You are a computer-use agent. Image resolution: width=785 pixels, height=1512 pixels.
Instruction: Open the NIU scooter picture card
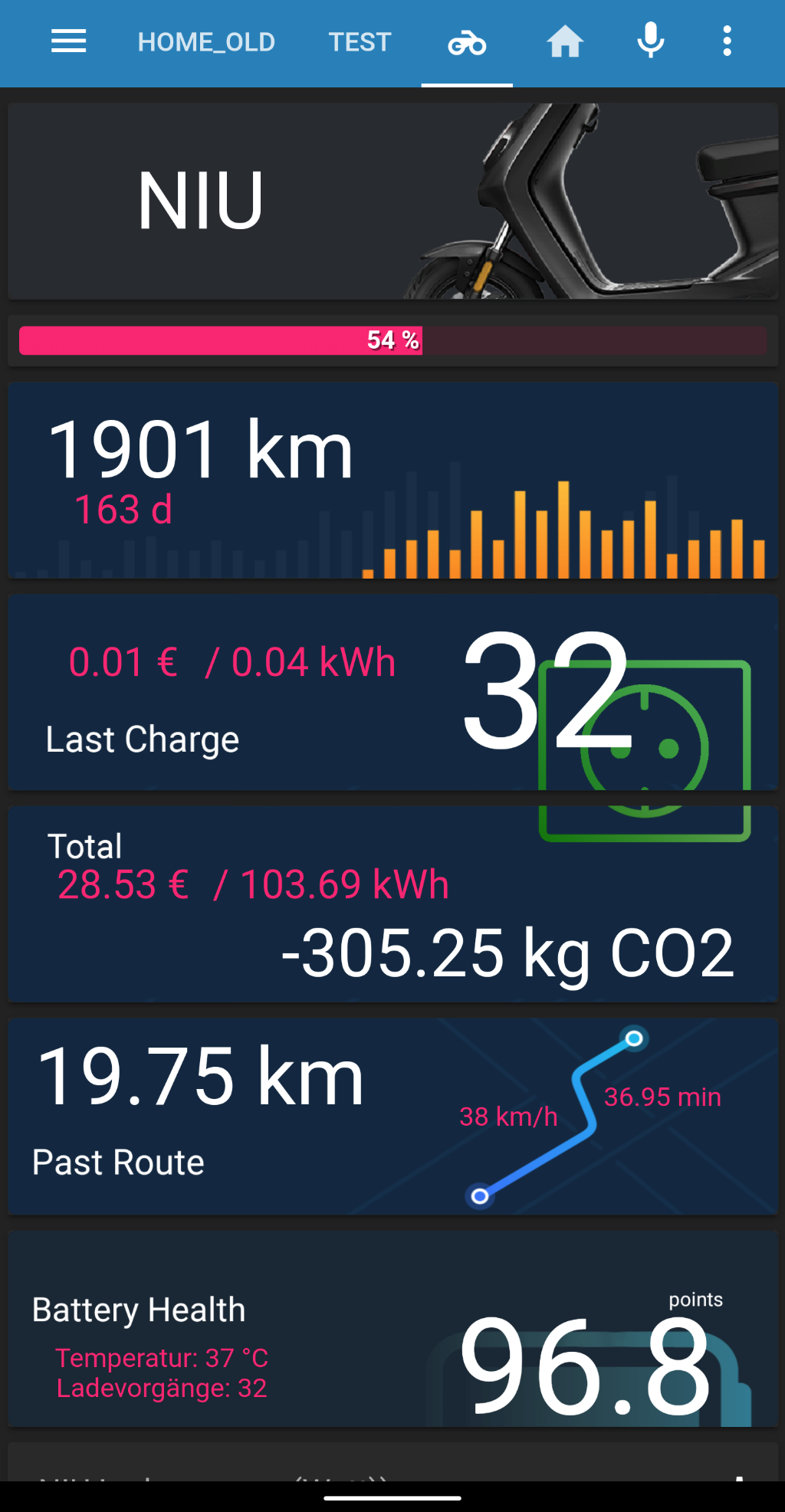click(392, 202)
